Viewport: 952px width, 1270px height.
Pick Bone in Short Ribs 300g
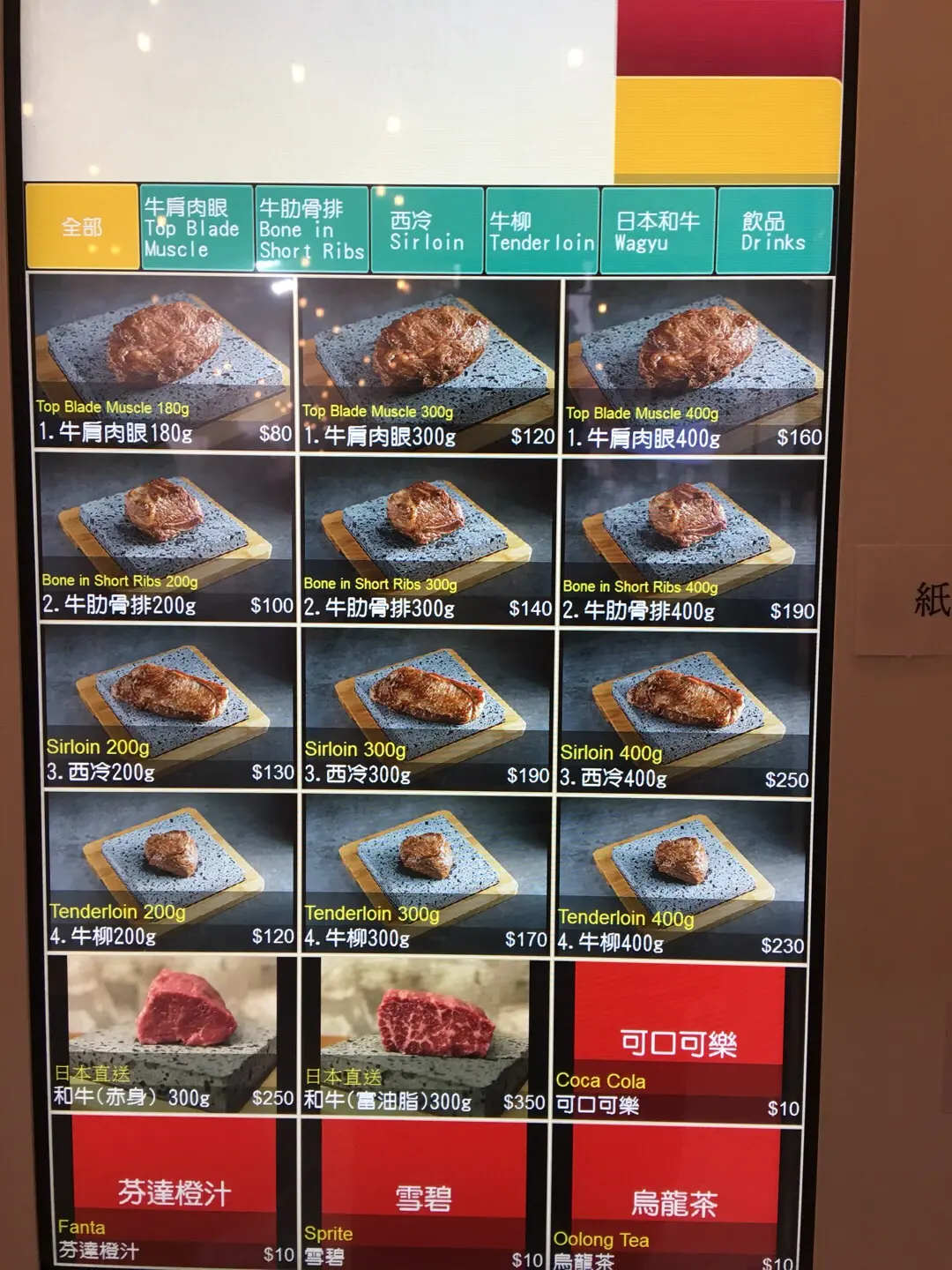coord(428,538)
